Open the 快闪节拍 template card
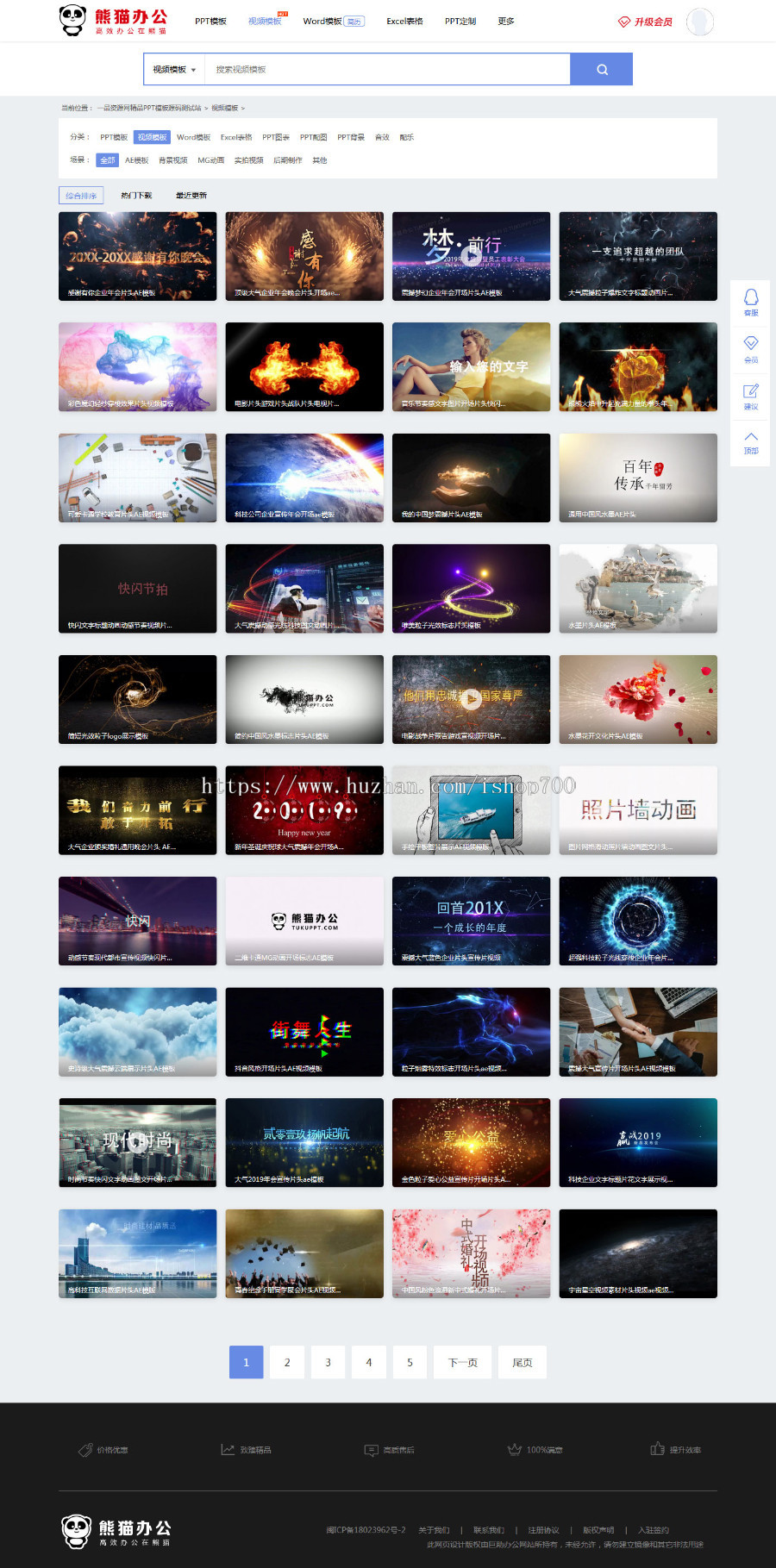This screenshot has height=1568, width=776. 138,589
